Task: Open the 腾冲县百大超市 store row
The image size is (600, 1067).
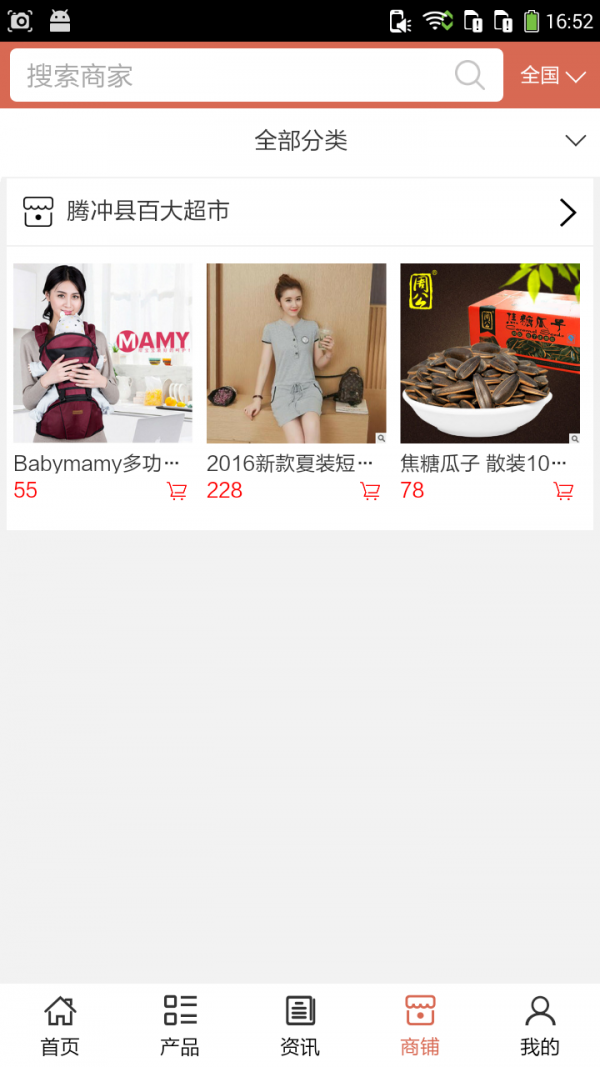Action: 300,211
